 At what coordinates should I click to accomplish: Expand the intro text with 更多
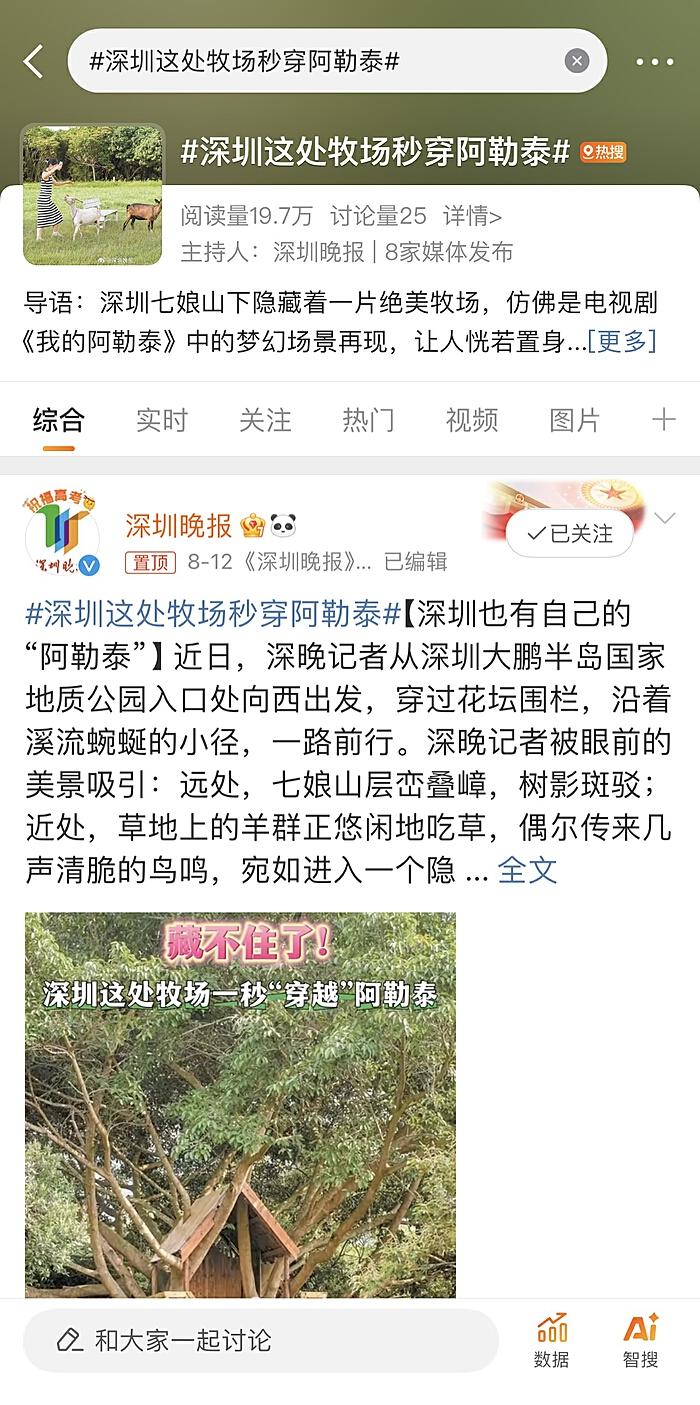[622, 341]
